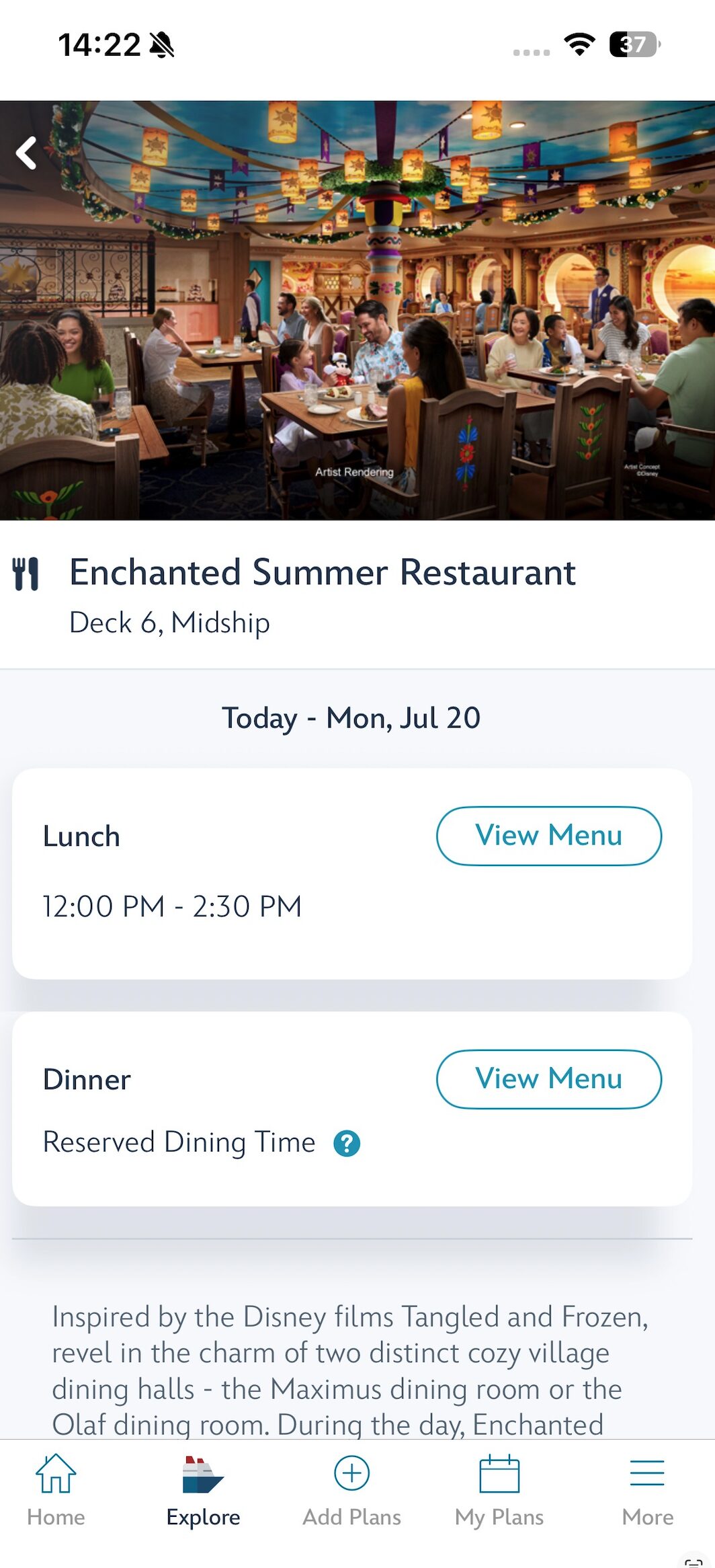Switch to the Home tab
Viewport: 715px width, 1568px height.
56,1490
